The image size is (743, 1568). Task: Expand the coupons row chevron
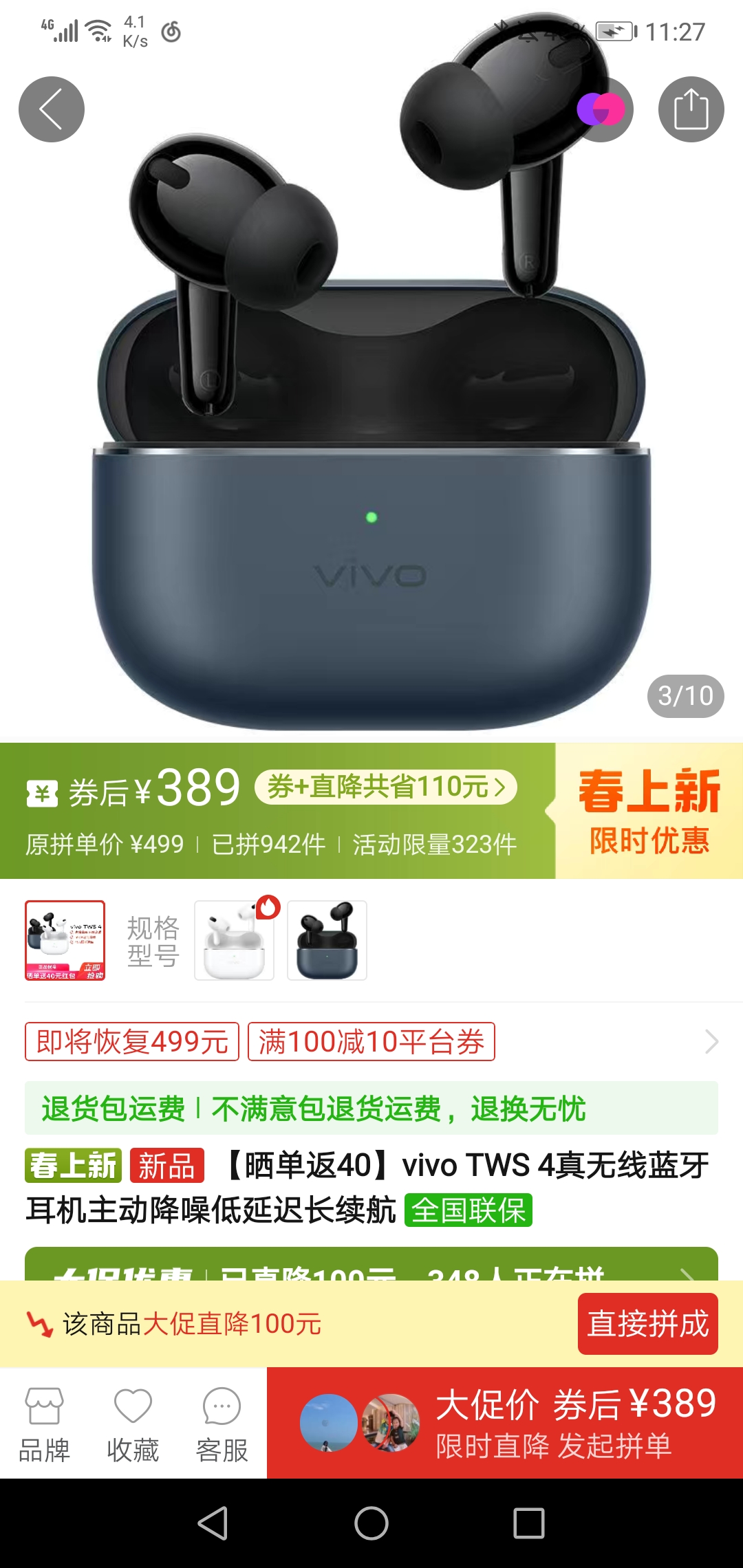coord(711,1042)
